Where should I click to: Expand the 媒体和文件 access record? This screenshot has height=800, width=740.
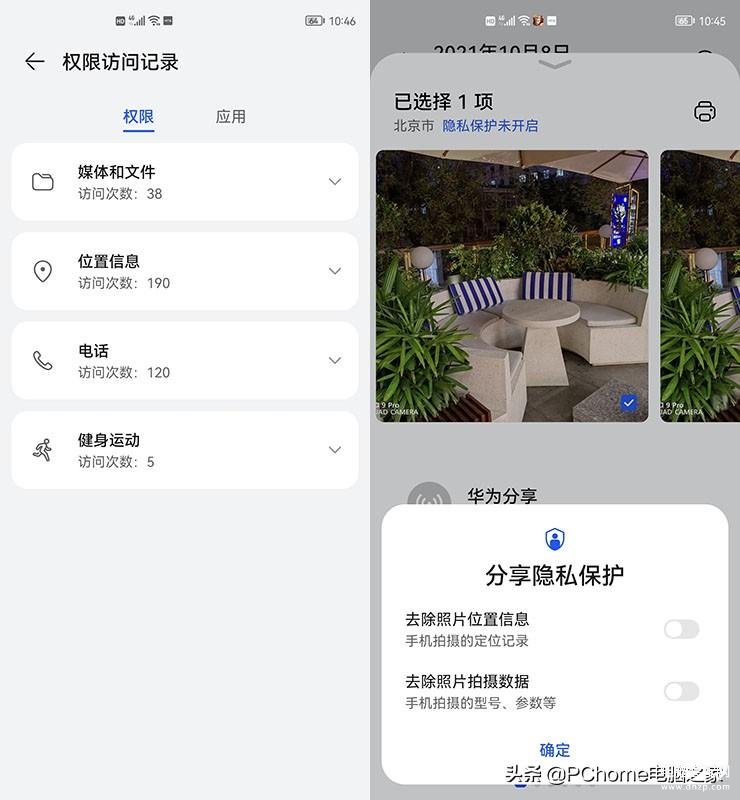(x=335, y=181)
